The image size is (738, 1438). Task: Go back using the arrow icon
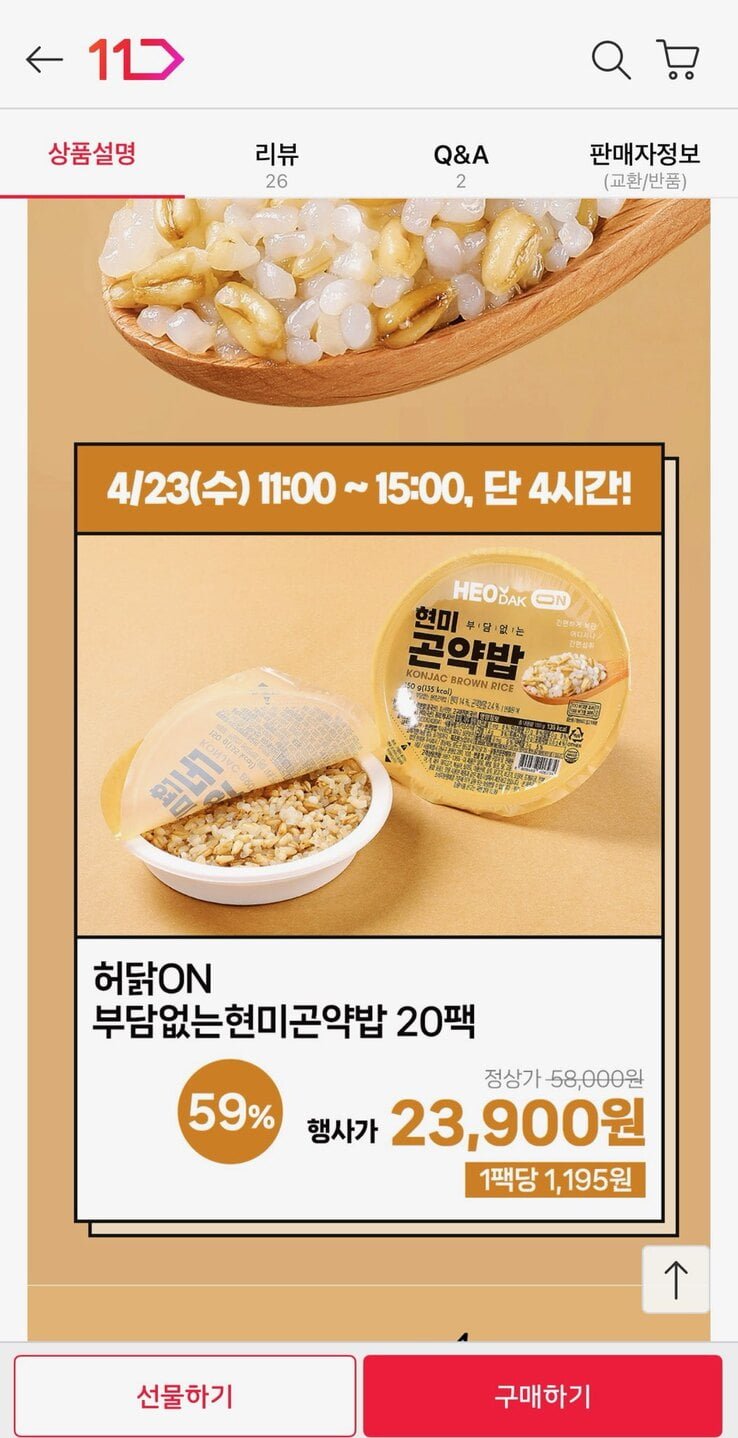coord(43,60)
